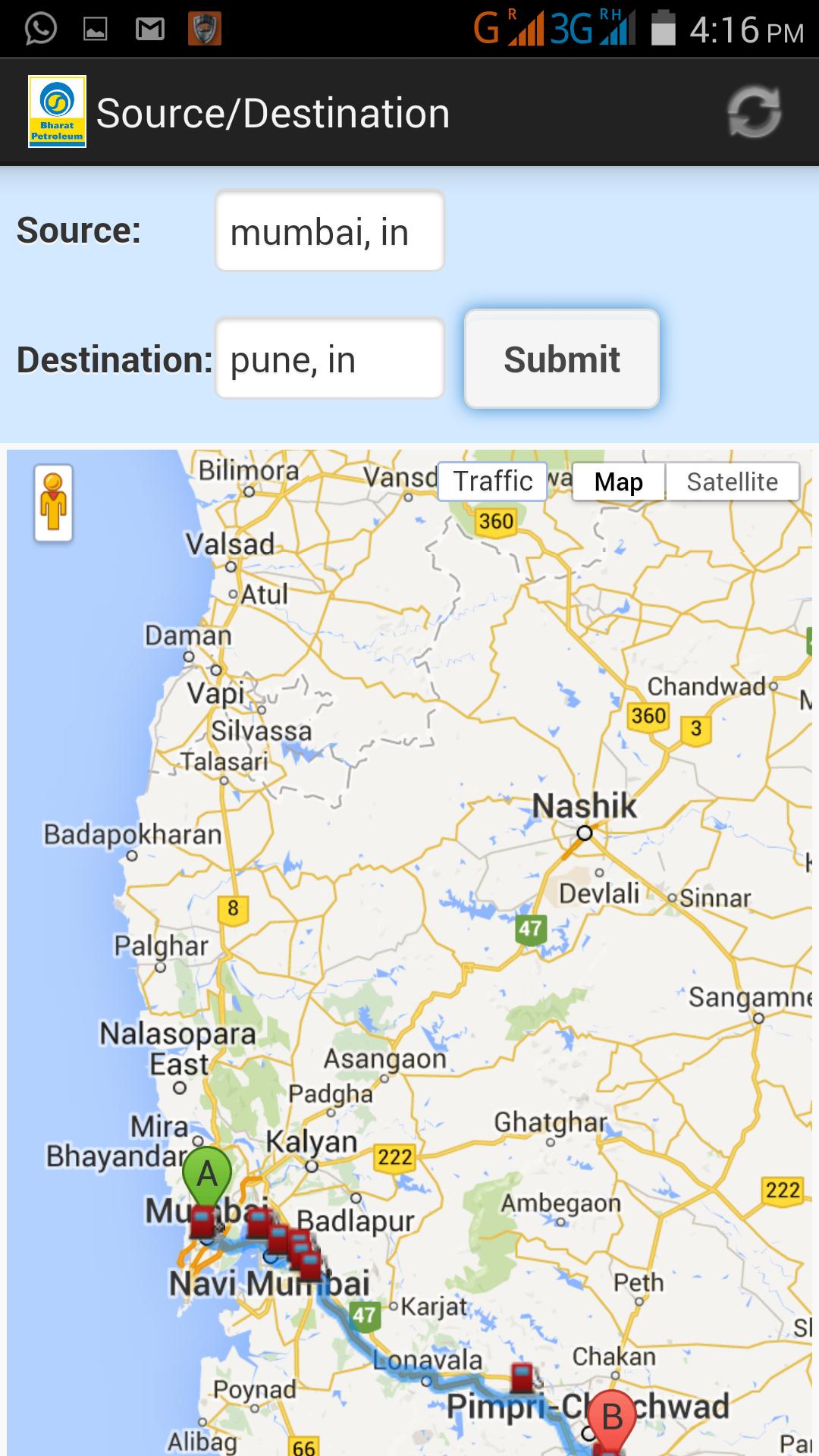Select the Pegman street view icon

52,504
